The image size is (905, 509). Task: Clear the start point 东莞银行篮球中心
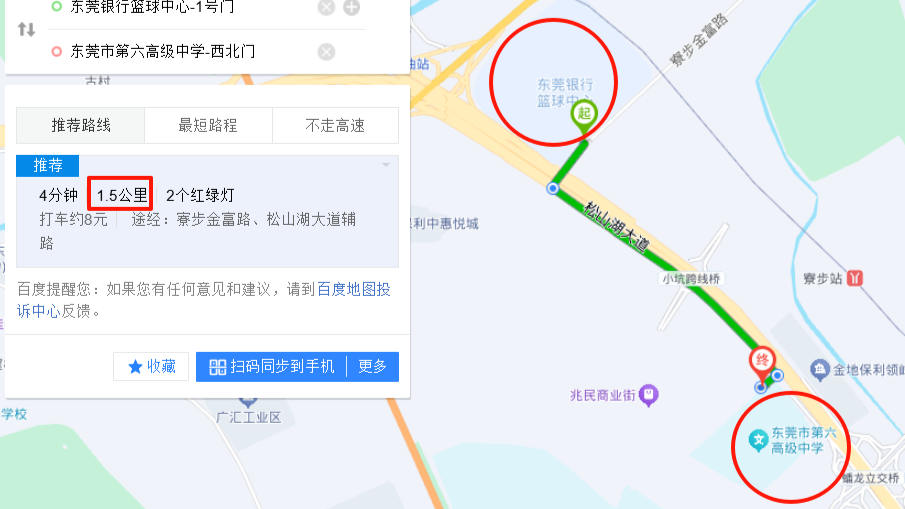326,8
